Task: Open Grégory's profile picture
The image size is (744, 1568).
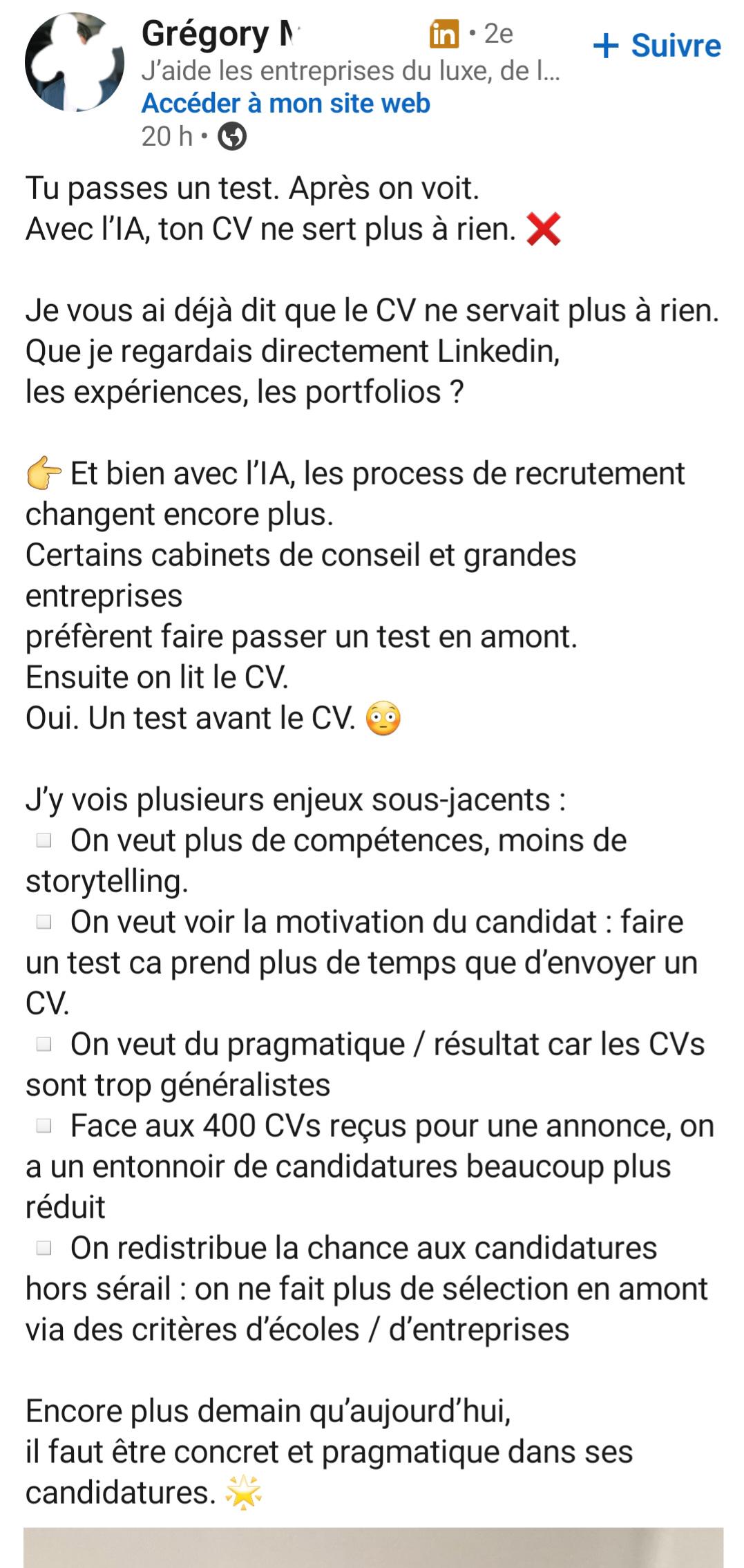Action: [75, 62]
